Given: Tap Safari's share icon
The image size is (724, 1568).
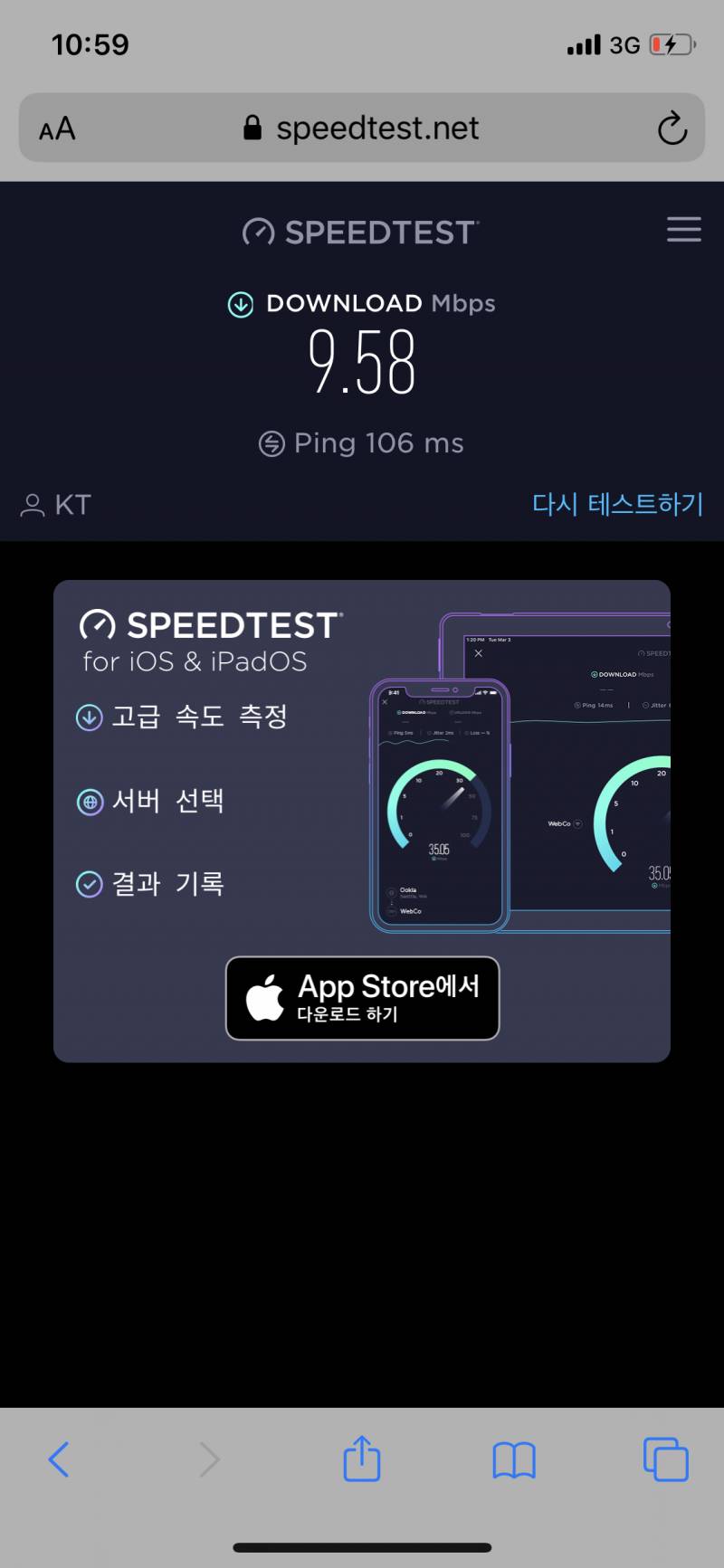Looking at the screenshot, I should click(x=362, y=1459).
